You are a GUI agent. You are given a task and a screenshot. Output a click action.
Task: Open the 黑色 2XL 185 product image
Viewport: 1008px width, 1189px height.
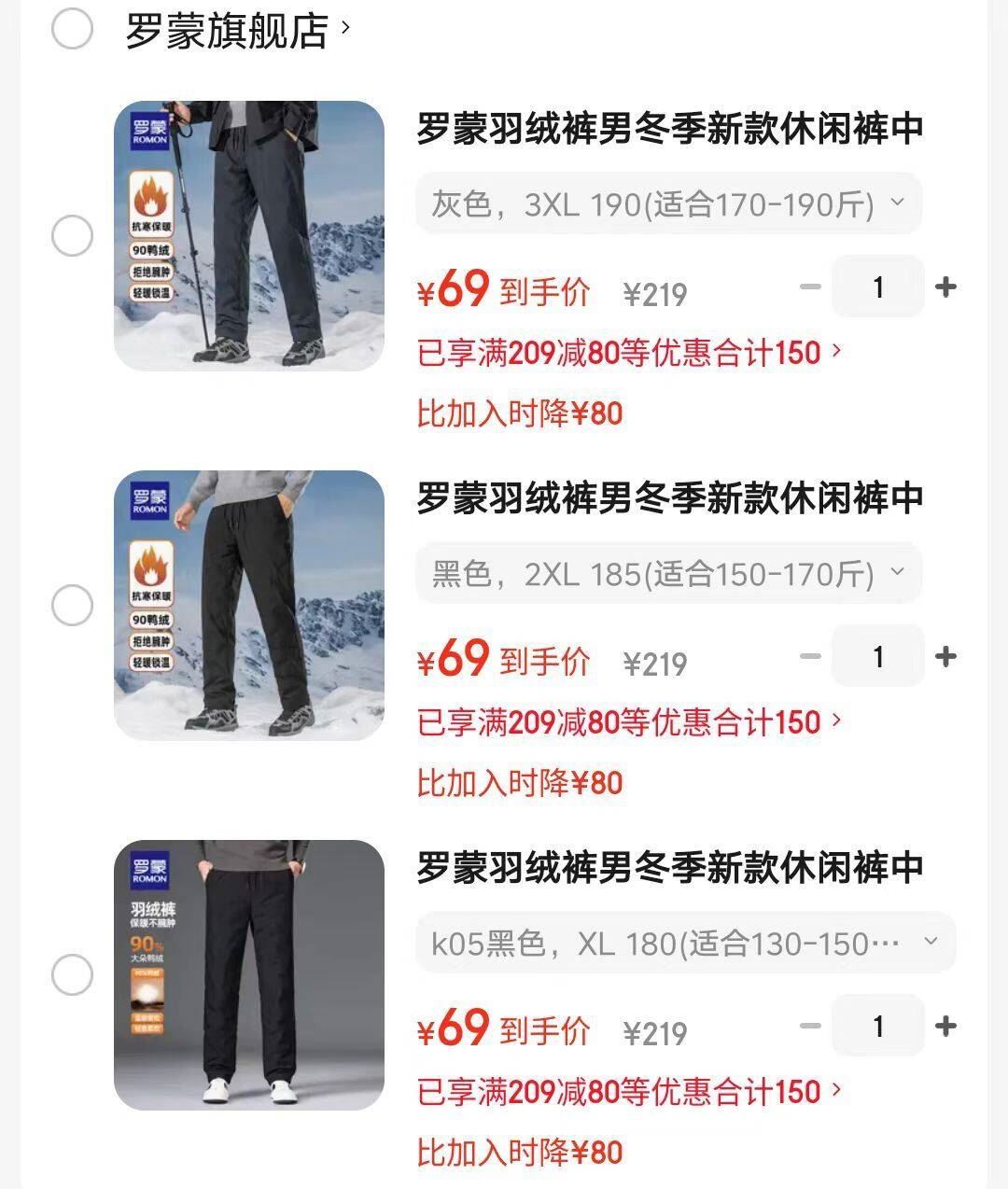pos(249,606)
